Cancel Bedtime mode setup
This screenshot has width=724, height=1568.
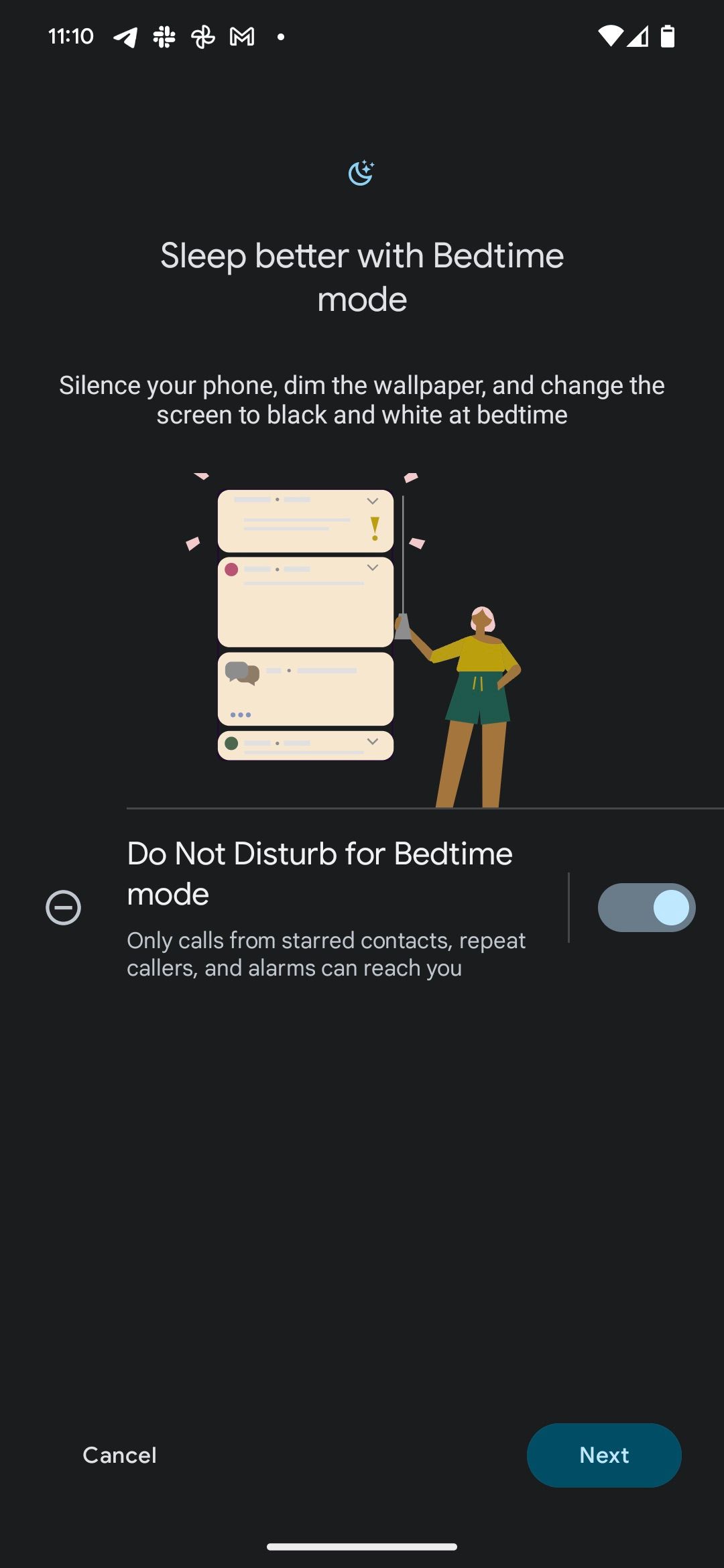tap(119, 1455)
